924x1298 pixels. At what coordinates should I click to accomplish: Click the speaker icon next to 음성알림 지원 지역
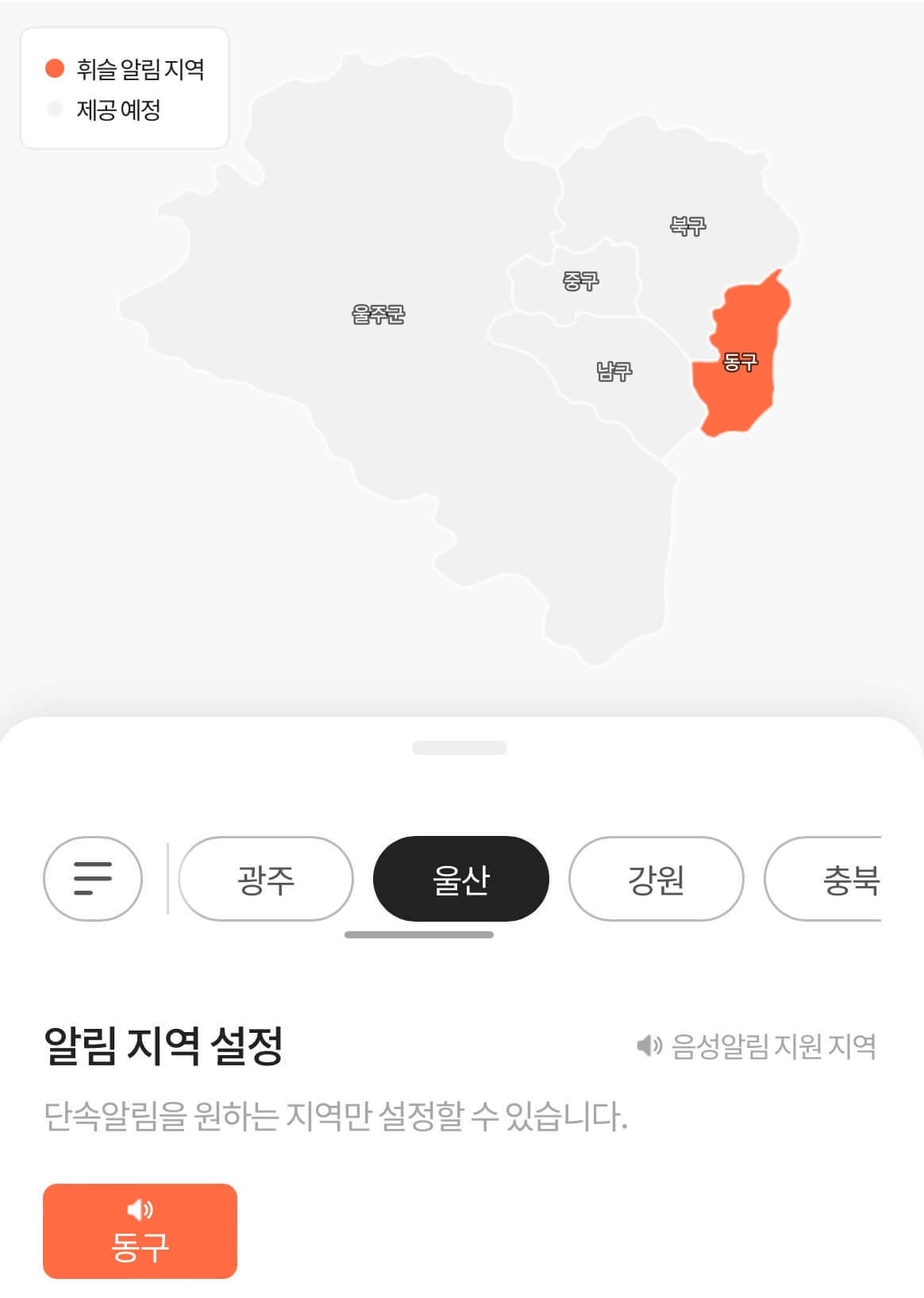649,1046
